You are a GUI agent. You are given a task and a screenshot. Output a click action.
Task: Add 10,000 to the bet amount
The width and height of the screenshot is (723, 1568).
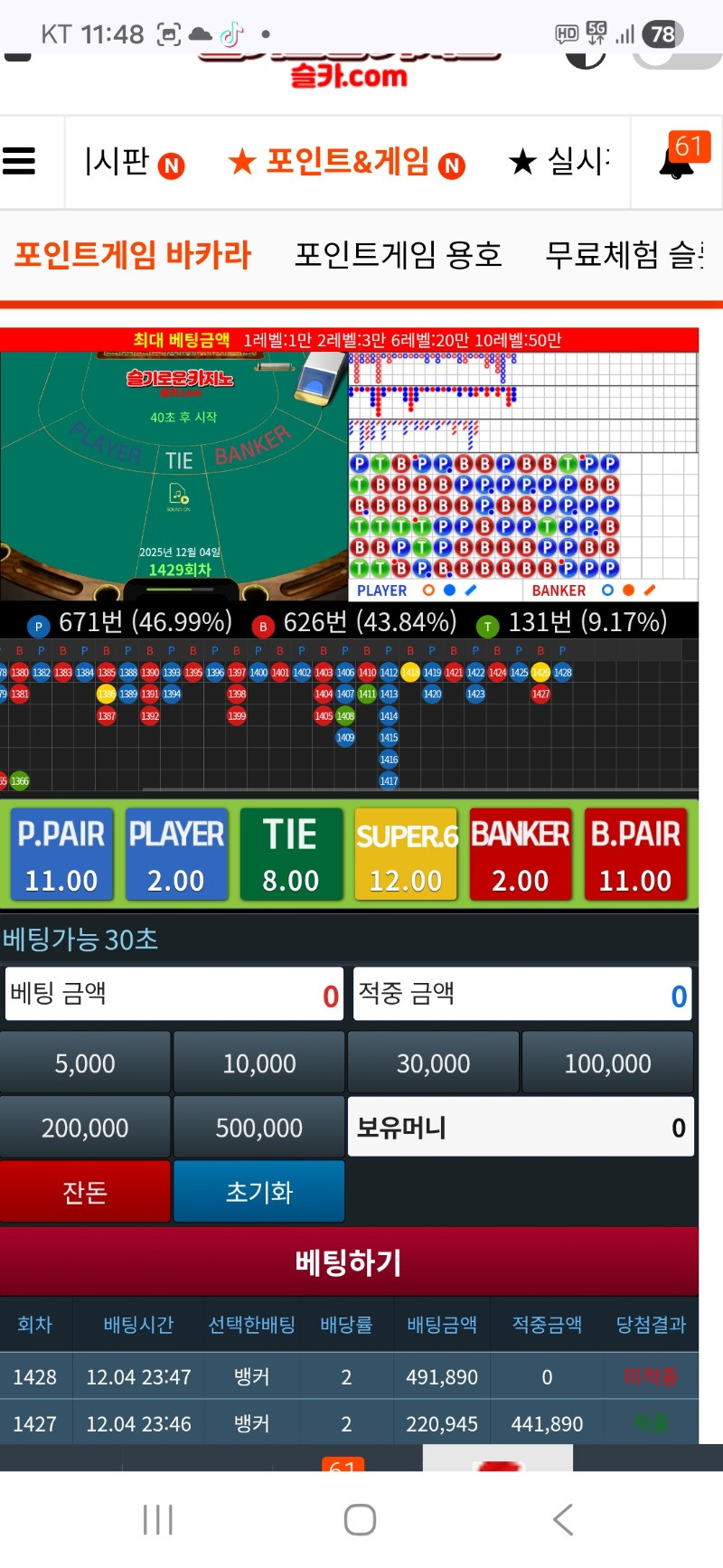pos(259,1063)
